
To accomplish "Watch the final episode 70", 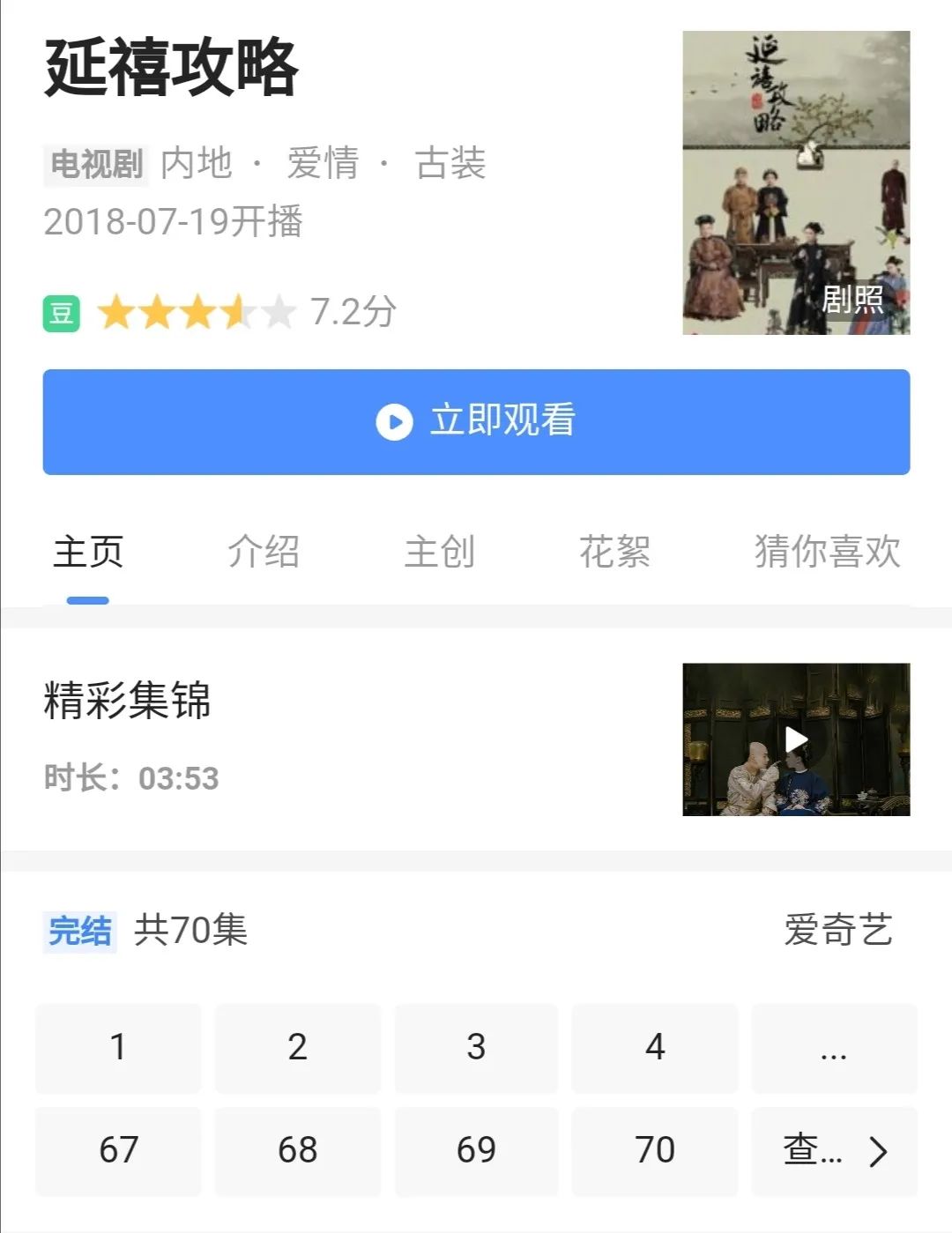I will point(654,1151).
